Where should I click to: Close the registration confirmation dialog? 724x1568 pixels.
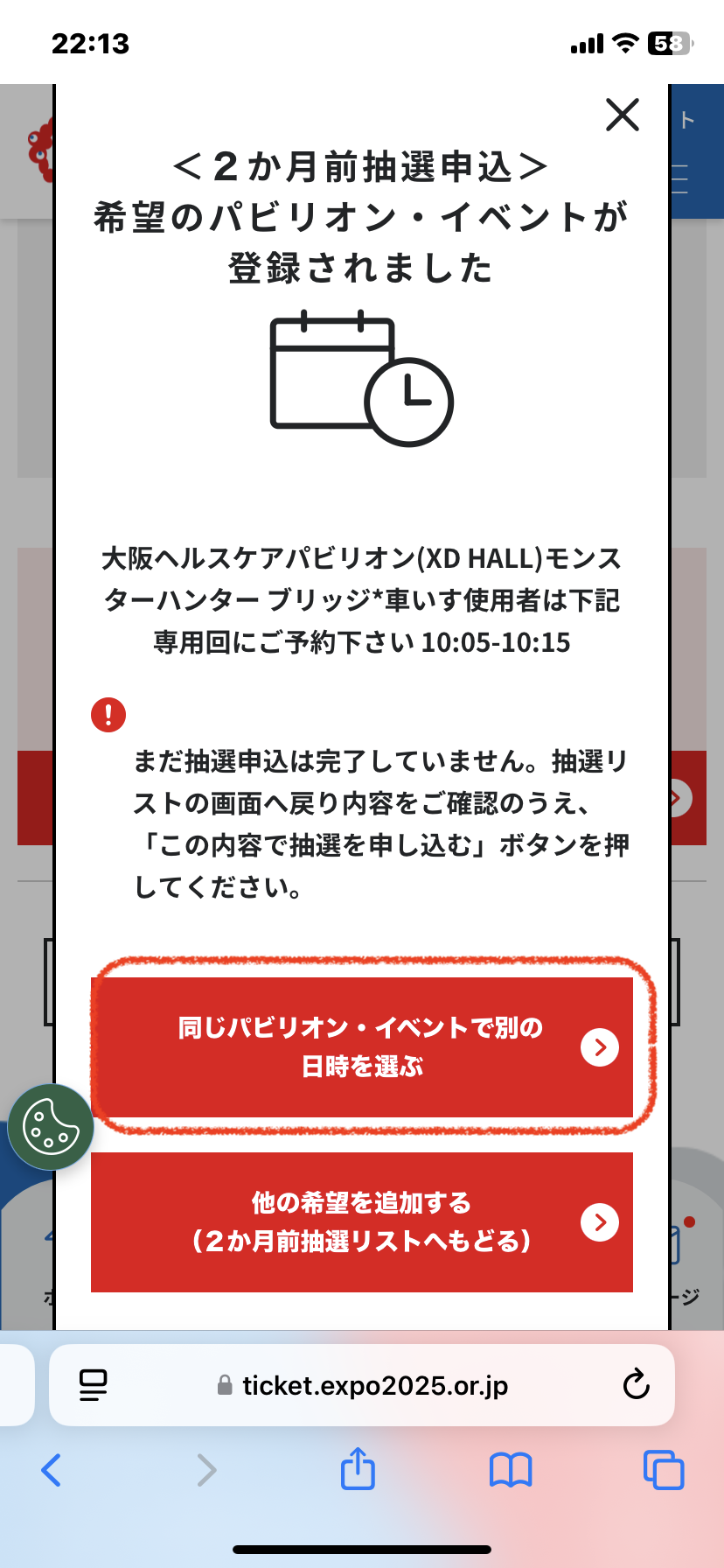point(622,115)
